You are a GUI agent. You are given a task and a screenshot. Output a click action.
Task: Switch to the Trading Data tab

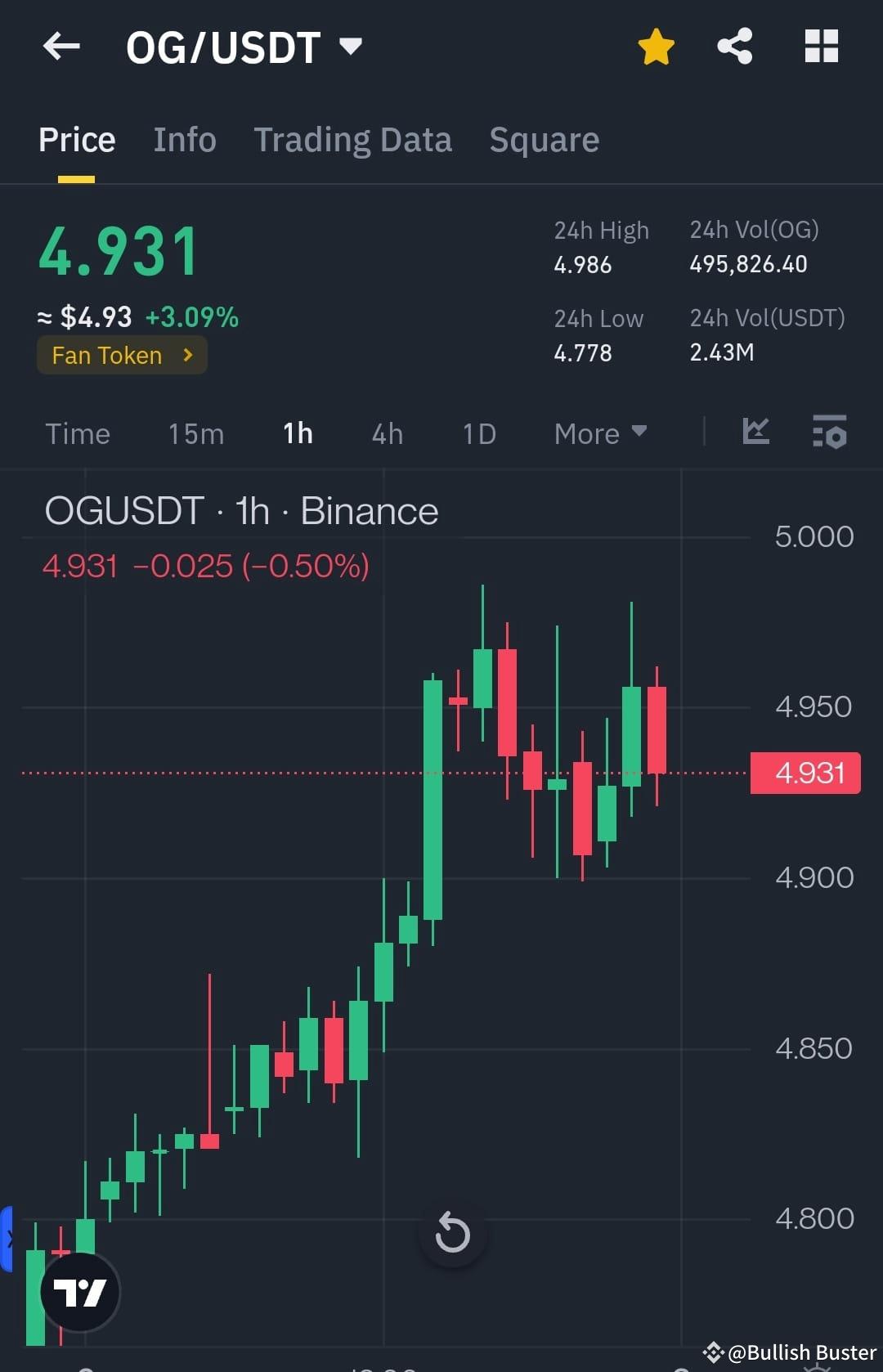[x=353, y=139]
